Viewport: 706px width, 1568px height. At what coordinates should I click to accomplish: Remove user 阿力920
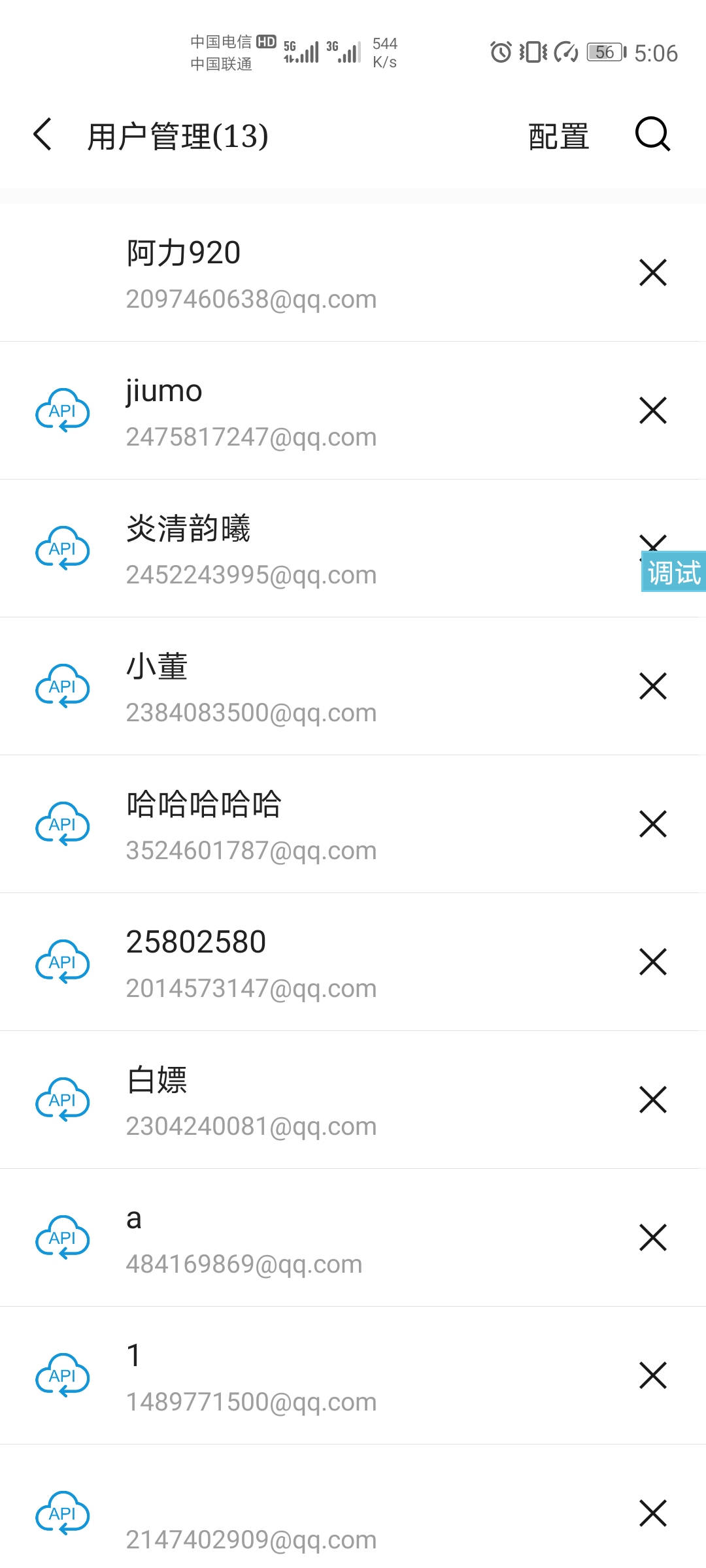(652, 272)
